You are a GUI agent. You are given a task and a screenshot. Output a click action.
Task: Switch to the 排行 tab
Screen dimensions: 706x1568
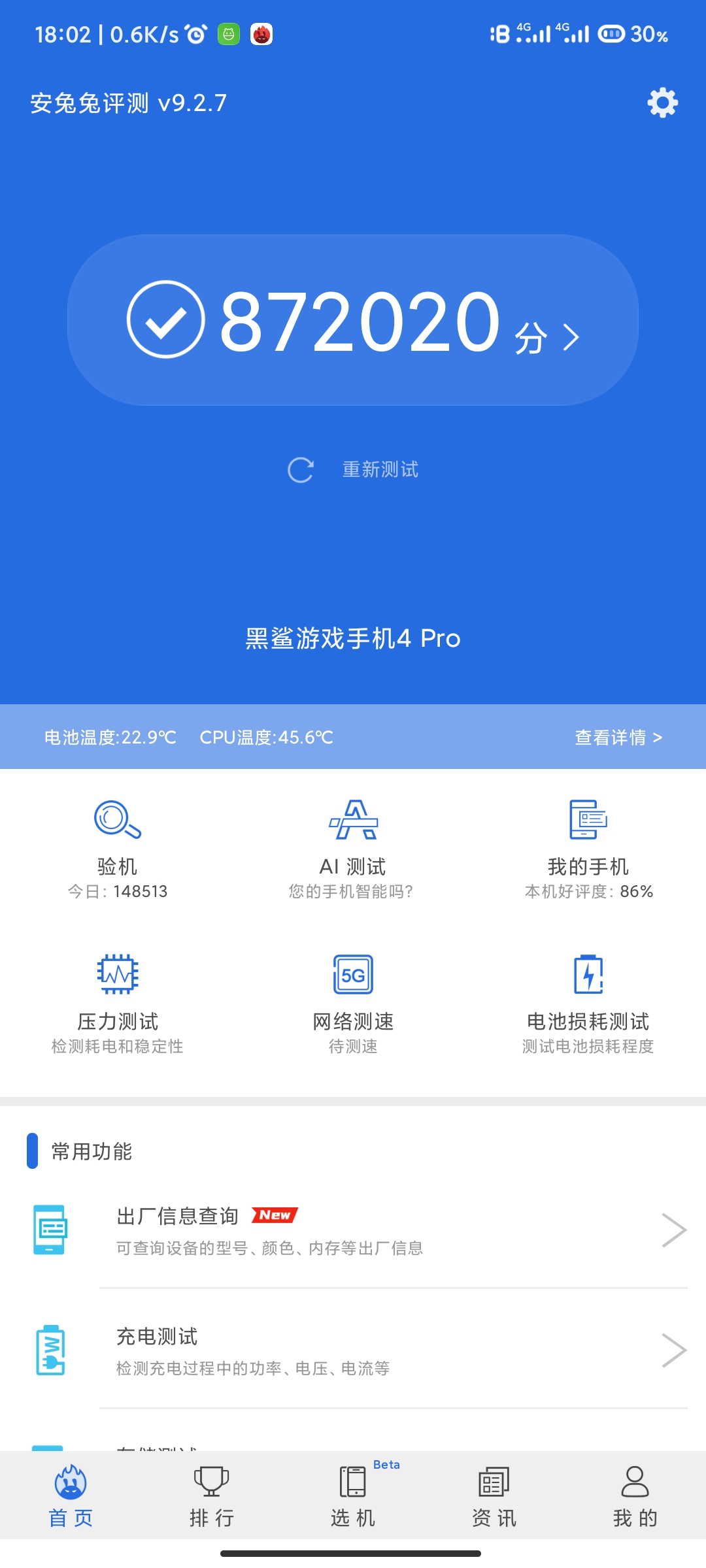tap(212, 1496)
